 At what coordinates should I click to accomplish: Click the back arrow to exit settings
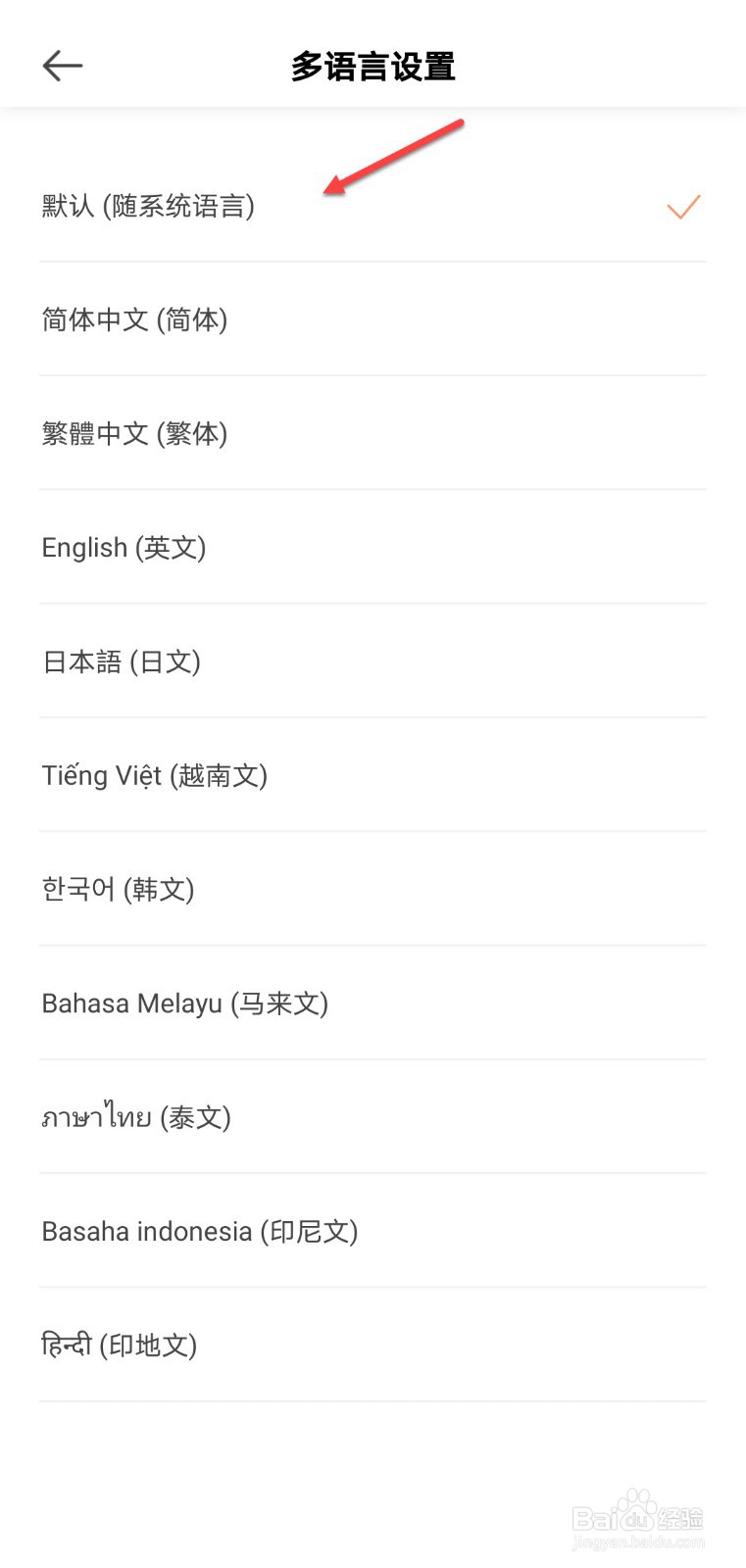click(x=62, y=65)
